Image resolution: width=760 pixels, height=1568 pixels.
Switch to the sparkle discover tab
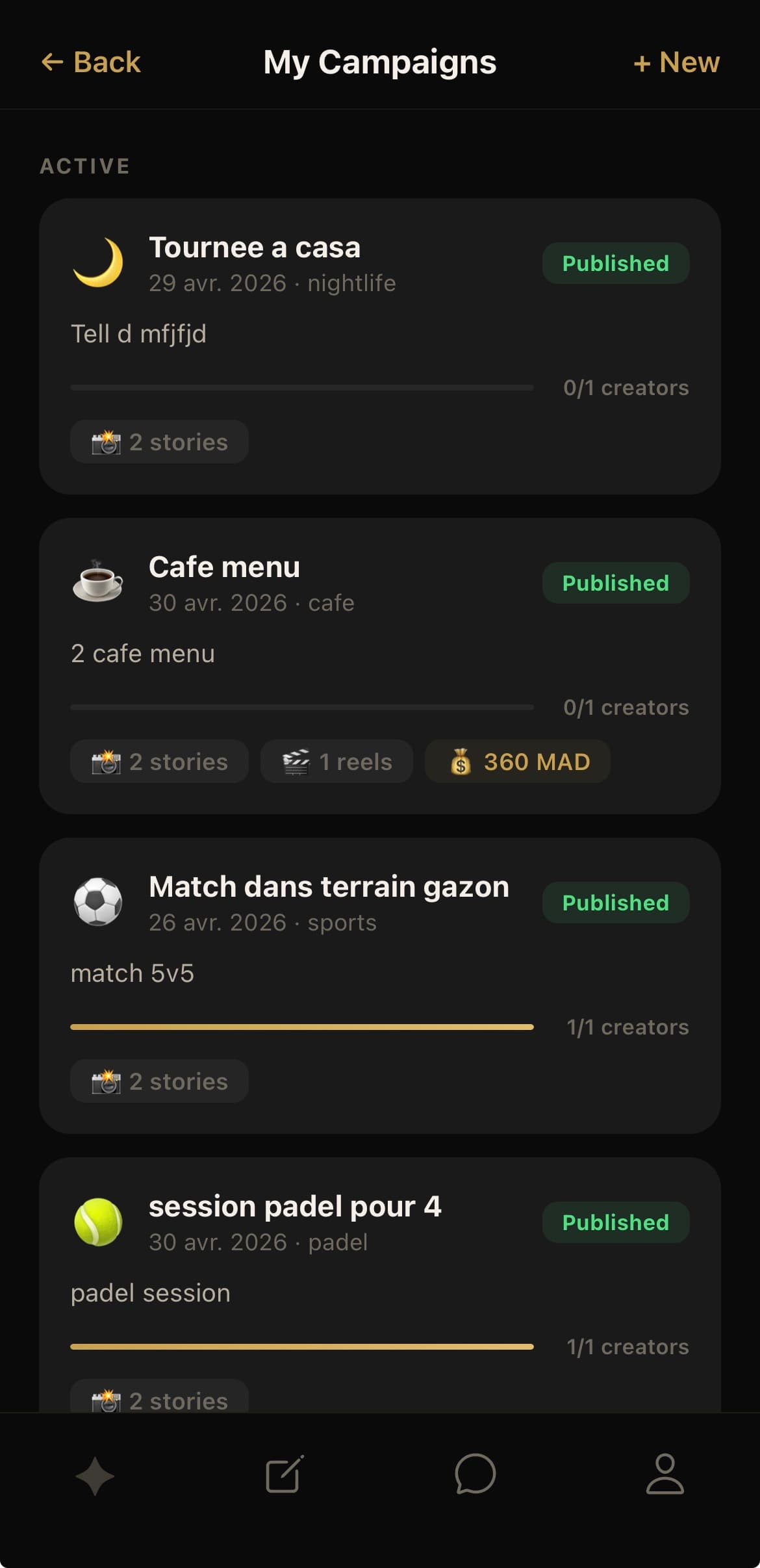(95, 1475)
